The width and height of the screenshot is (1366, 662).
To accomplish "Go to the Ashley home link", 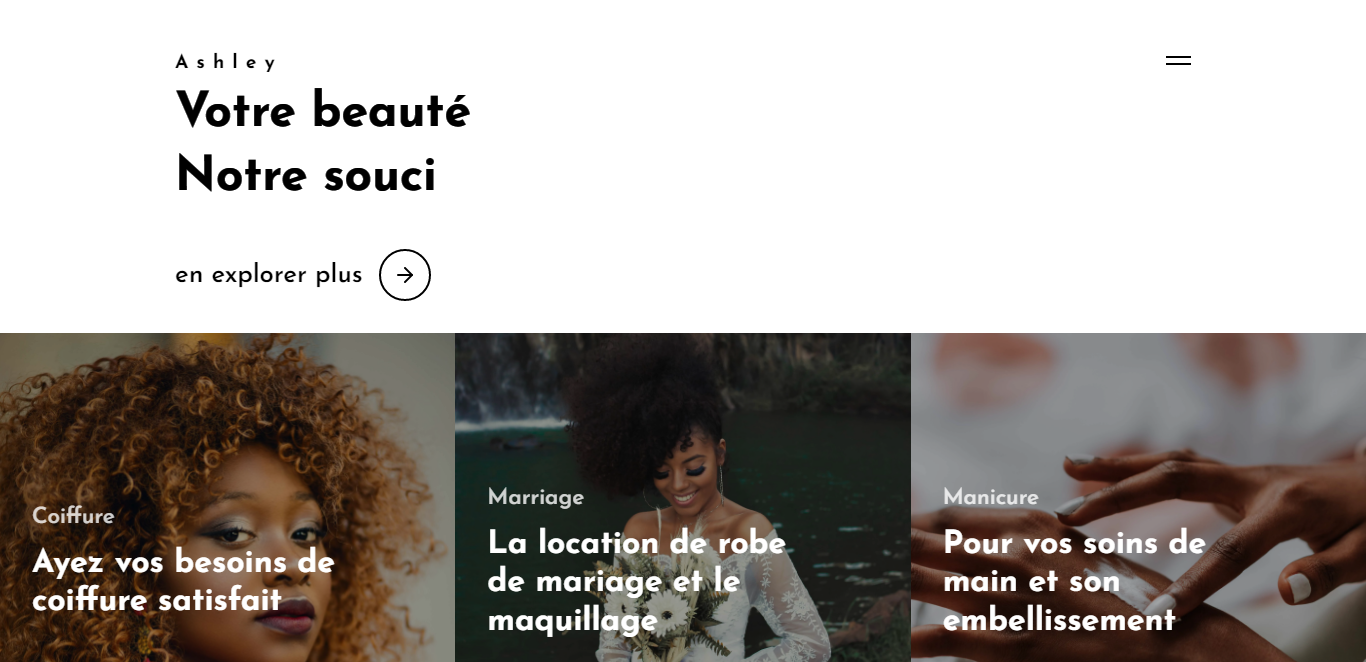I will tap(225, 62).
